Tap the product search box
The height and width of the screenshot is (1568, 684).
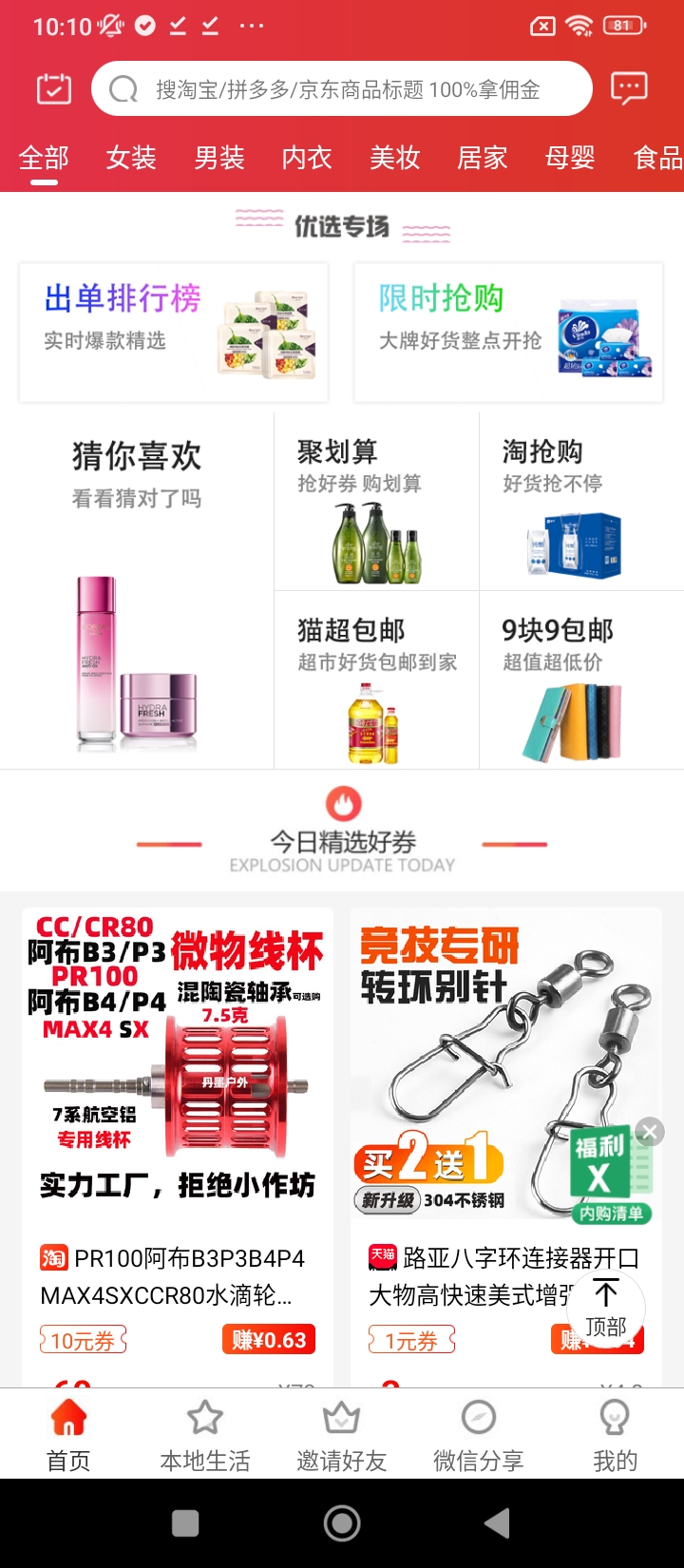(x=342, y=89)
